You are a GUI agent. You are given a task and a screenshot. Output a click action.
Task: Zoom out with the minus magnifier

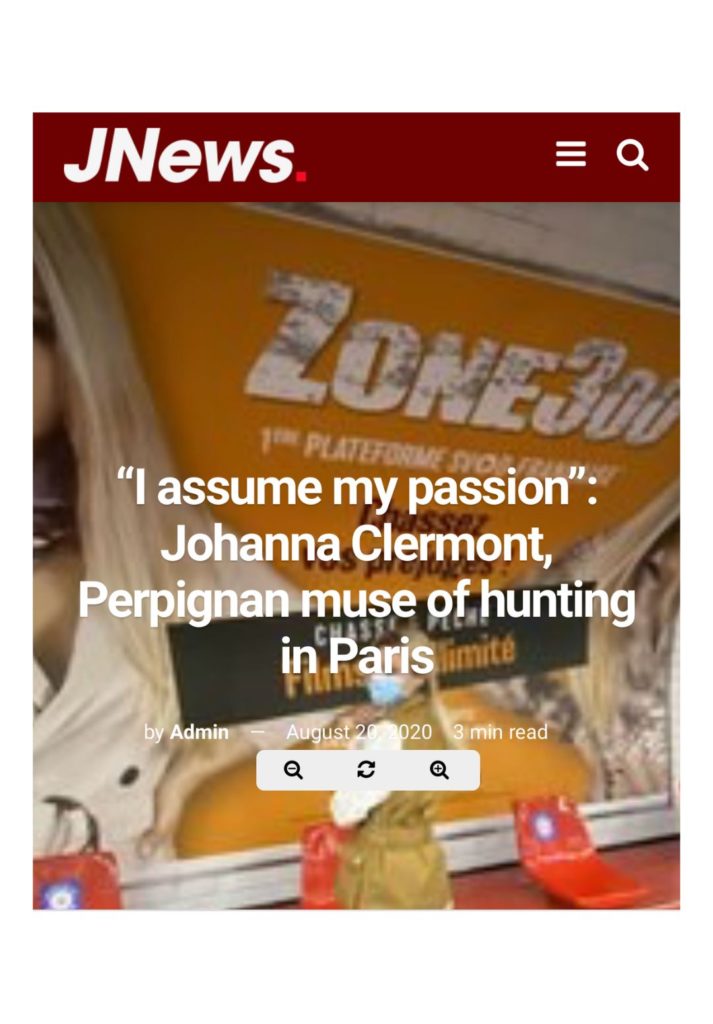pos(293,769)
